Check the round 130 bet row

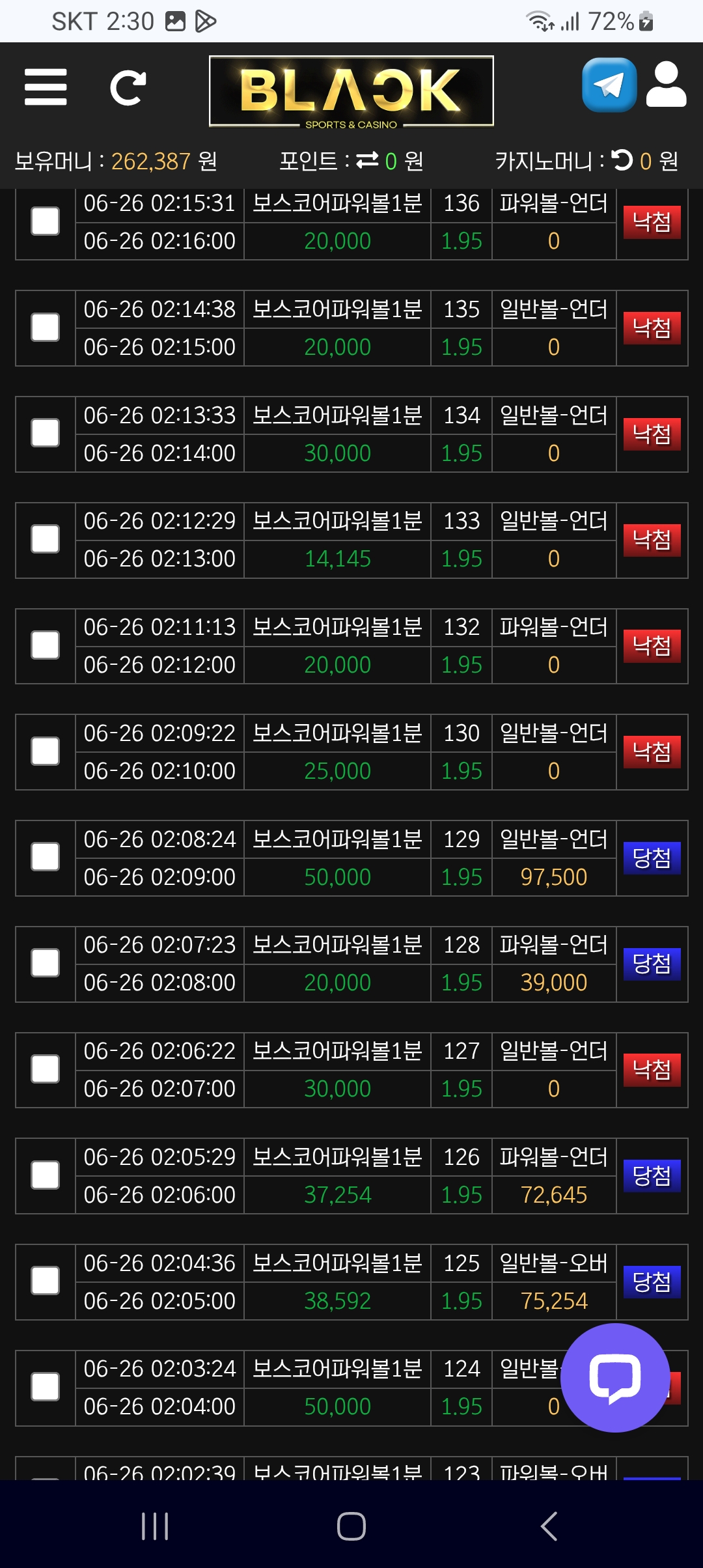pos(46,751)
